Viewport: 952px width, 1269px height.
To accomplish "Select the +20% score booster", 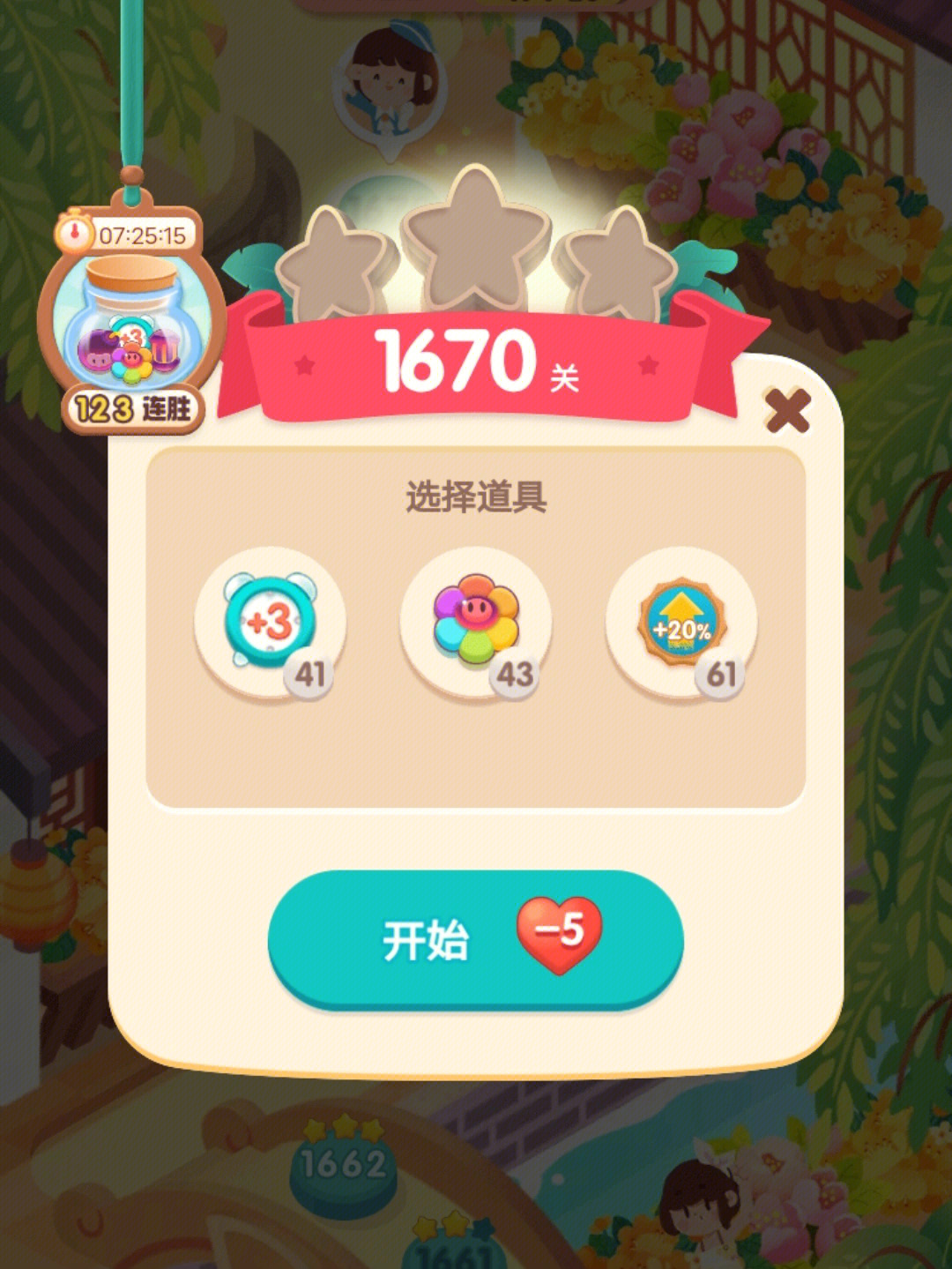I will pyautogui.click(x=681, y=623).
